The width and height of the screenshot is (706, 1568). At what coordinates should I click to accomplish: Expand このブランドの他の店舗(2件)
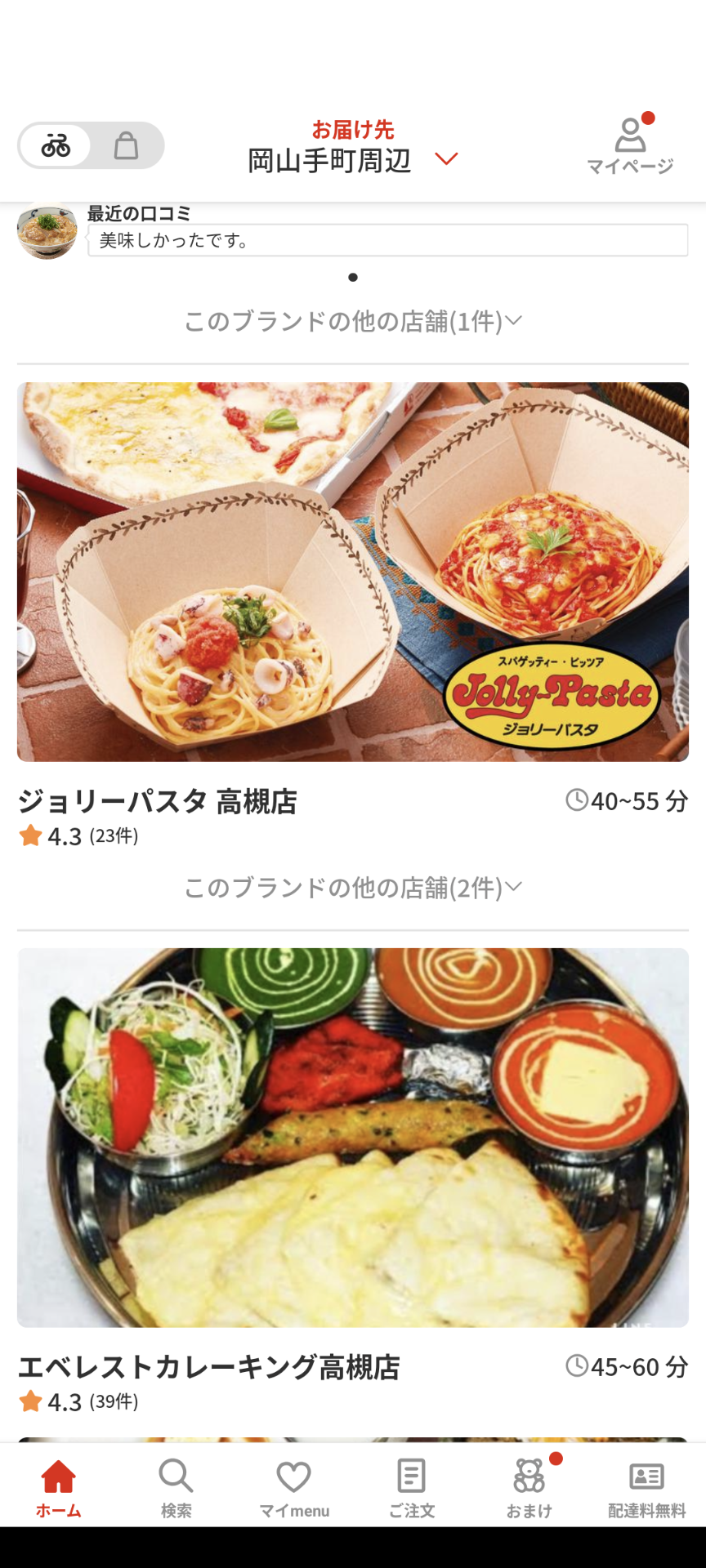click(x=352, y=887)
